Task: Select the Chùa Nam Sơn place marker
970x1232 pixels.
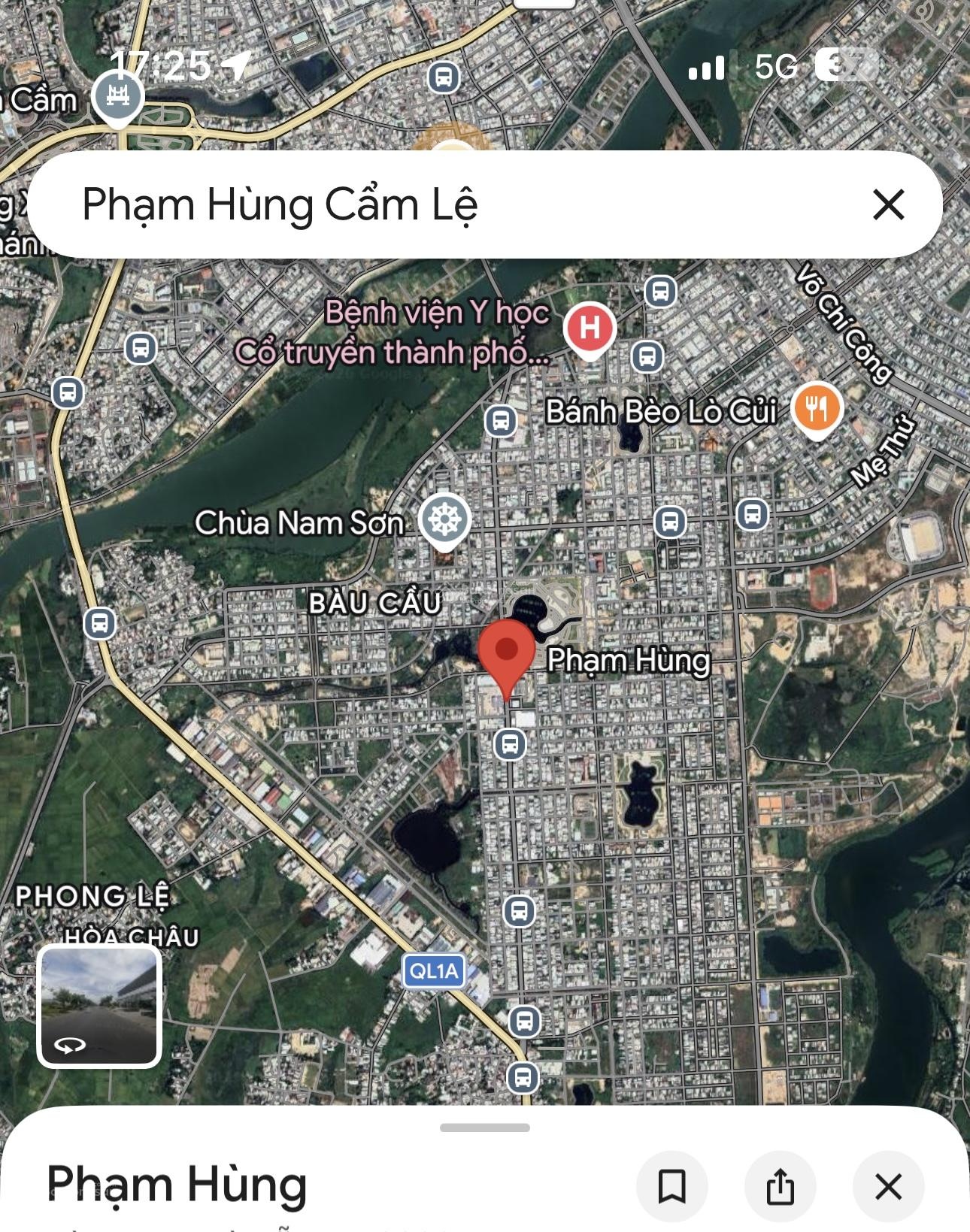Action: 446,518
